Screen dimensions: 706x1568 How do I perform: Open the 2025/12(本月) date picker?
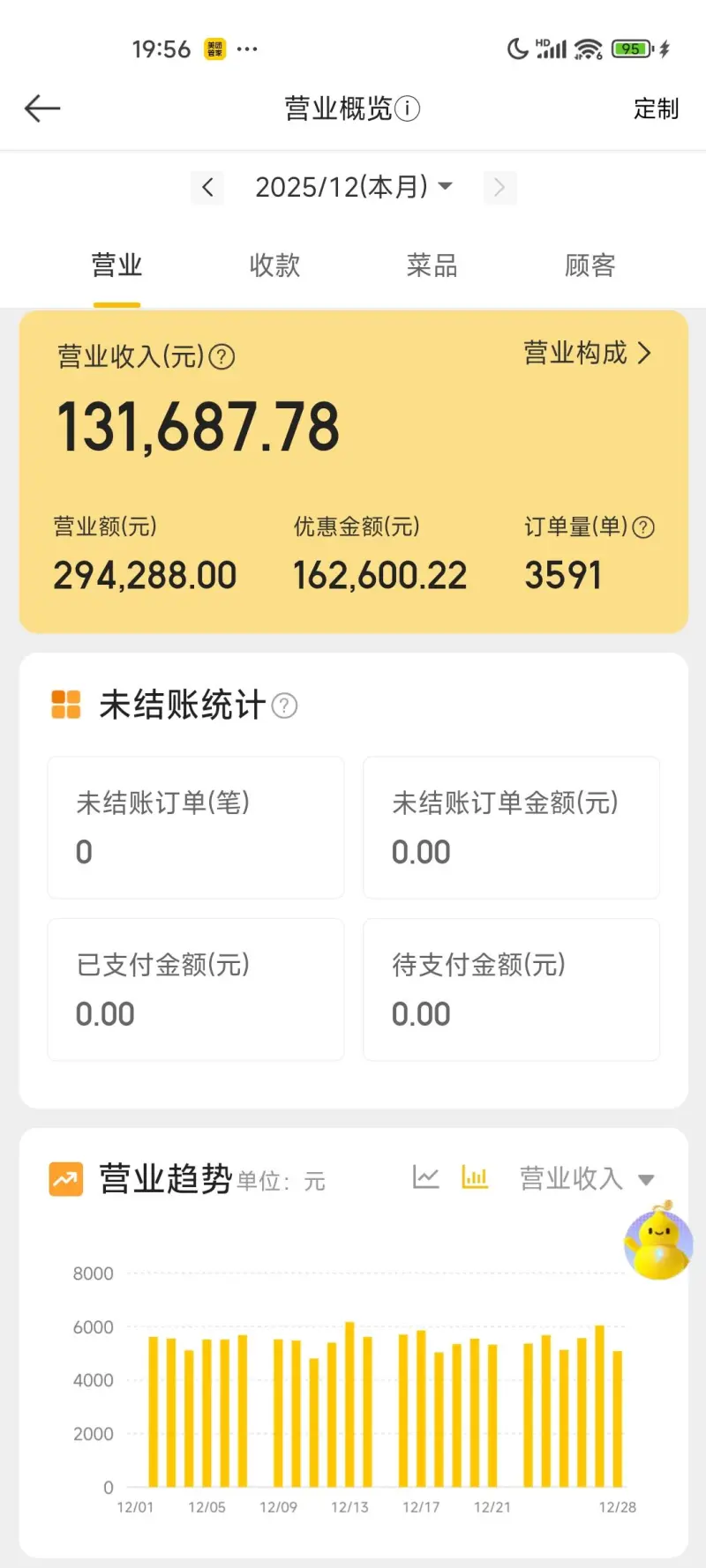(x=353, y=187)
